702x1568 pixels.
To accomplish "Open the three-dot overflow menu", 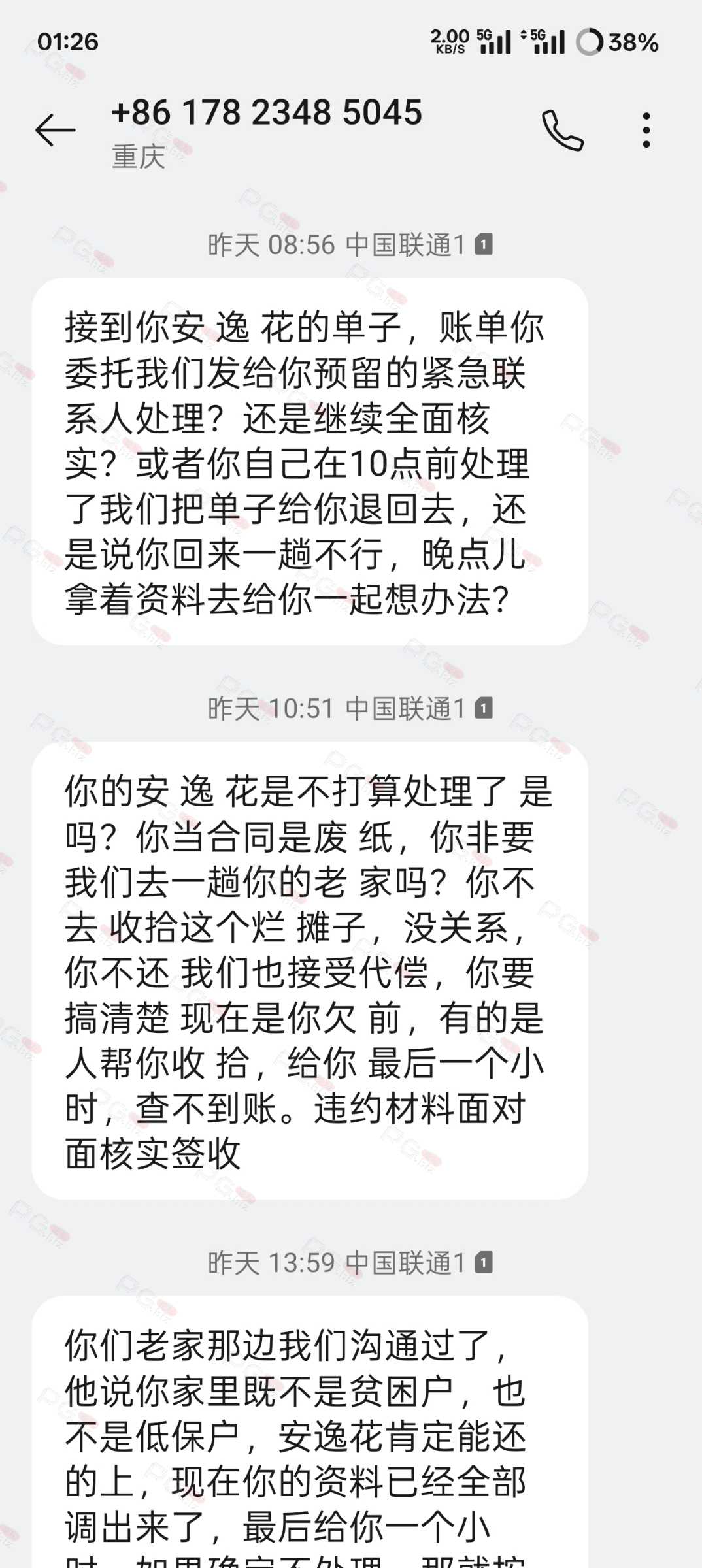I will (646, 130).
